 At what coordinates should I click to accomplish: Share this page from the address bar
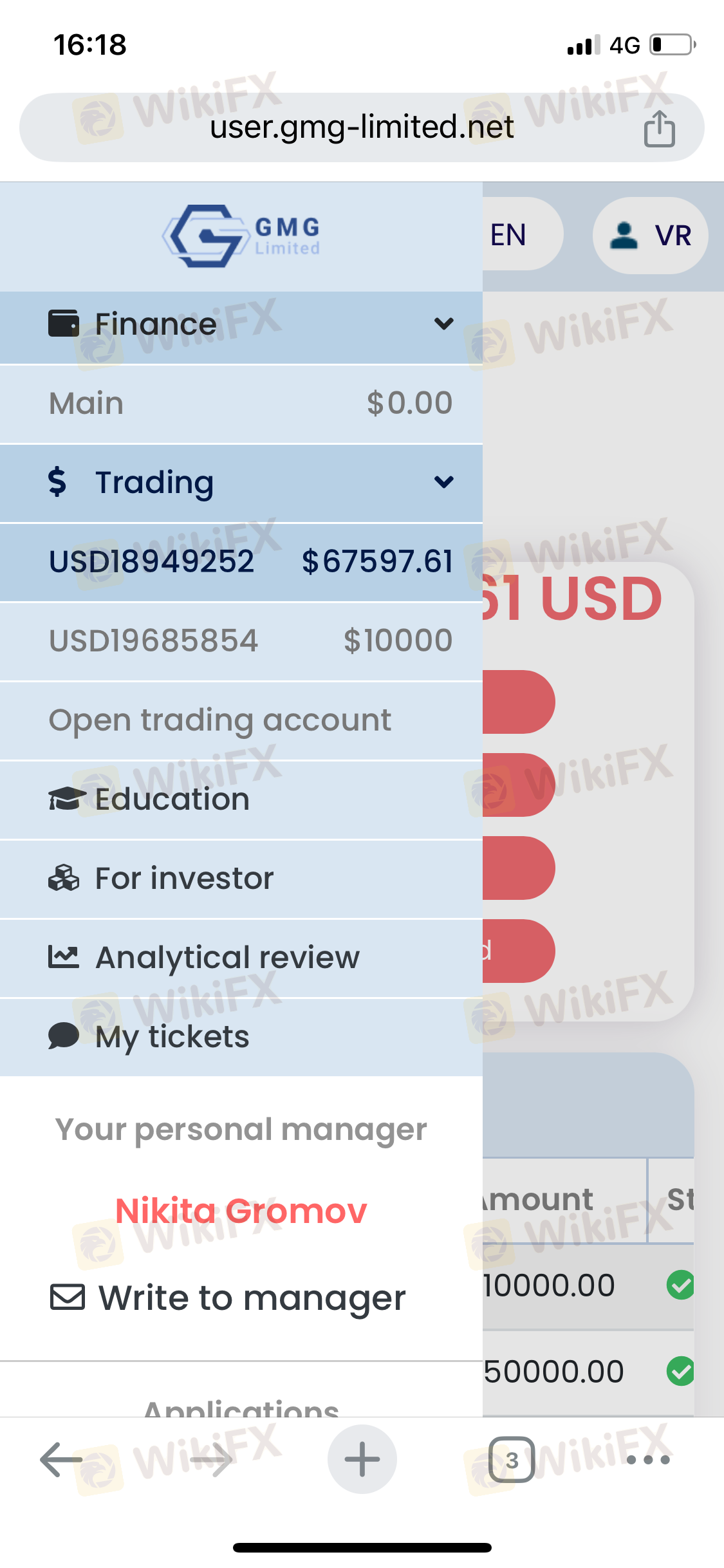coord(659,129)
